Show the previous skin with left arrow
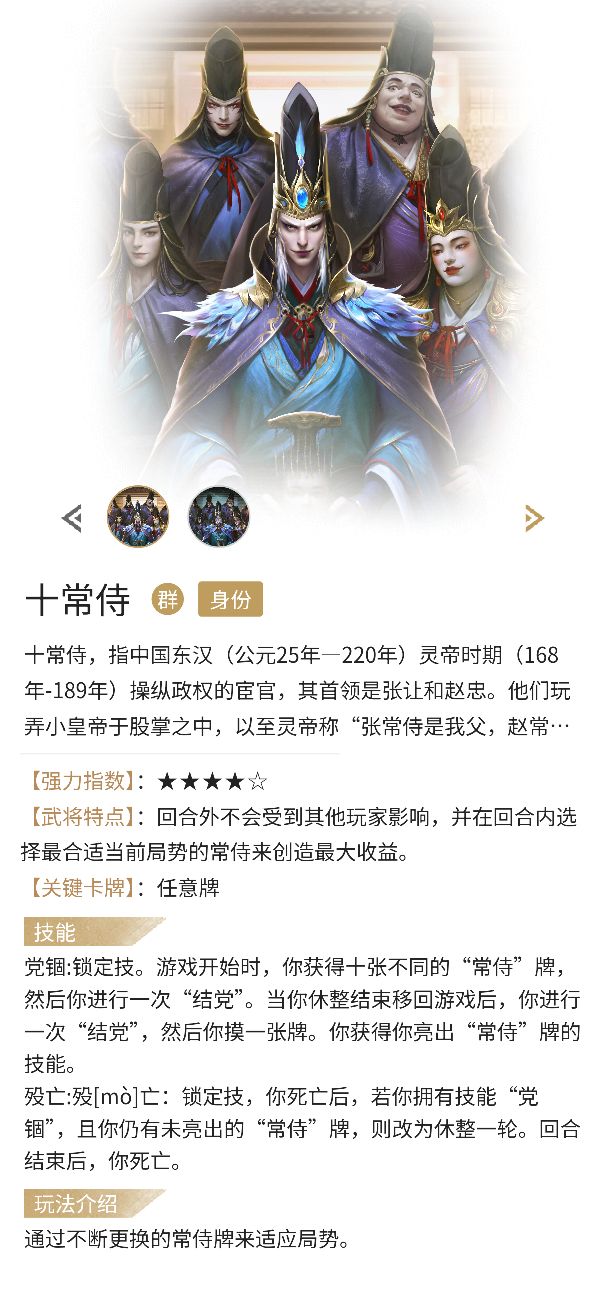The width and height of the screenshot is (606, 1297). (x=72, y=518)
